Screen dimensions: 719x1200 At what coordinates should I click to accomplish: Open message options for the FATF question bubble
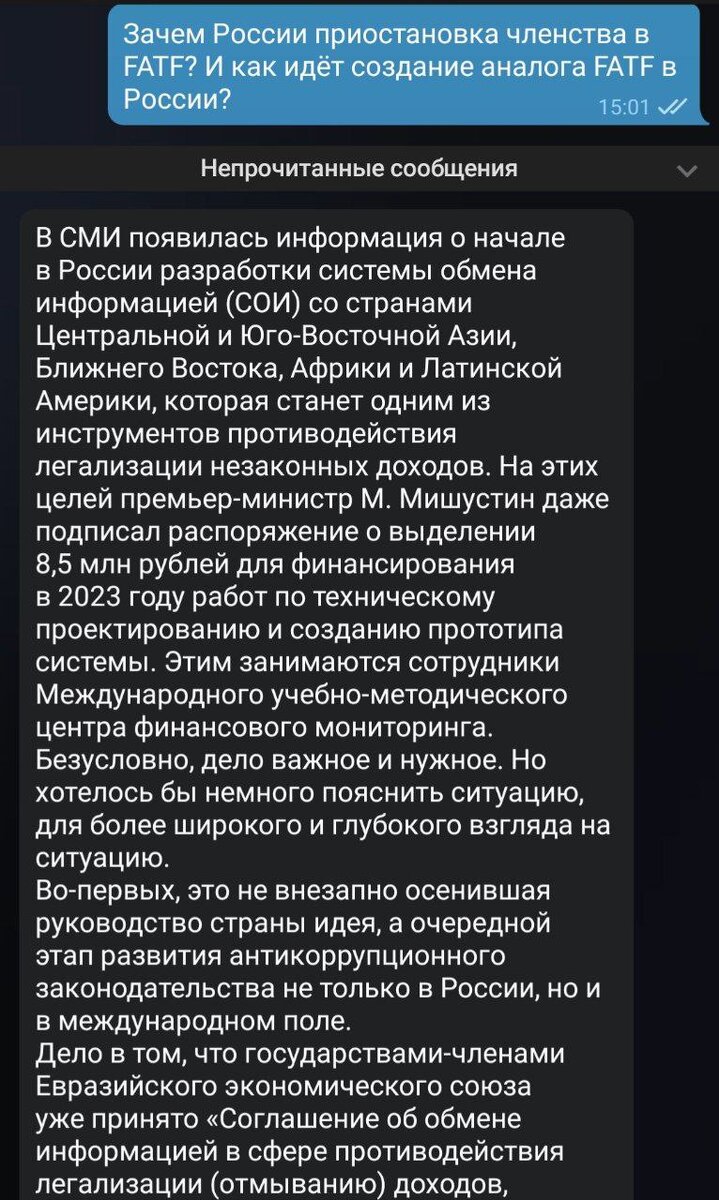click(x=404, y=64)
